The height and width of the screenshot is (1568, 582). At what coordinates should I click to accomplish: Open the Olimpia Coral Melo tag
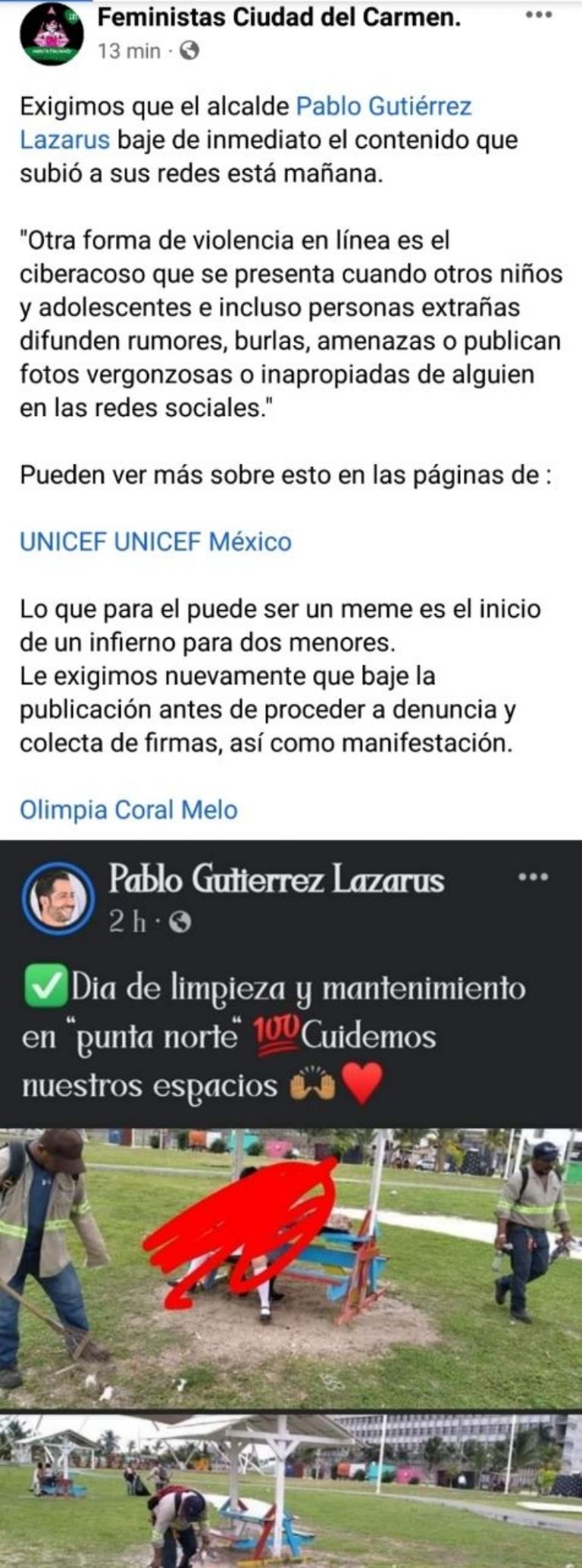click(129, 809)
